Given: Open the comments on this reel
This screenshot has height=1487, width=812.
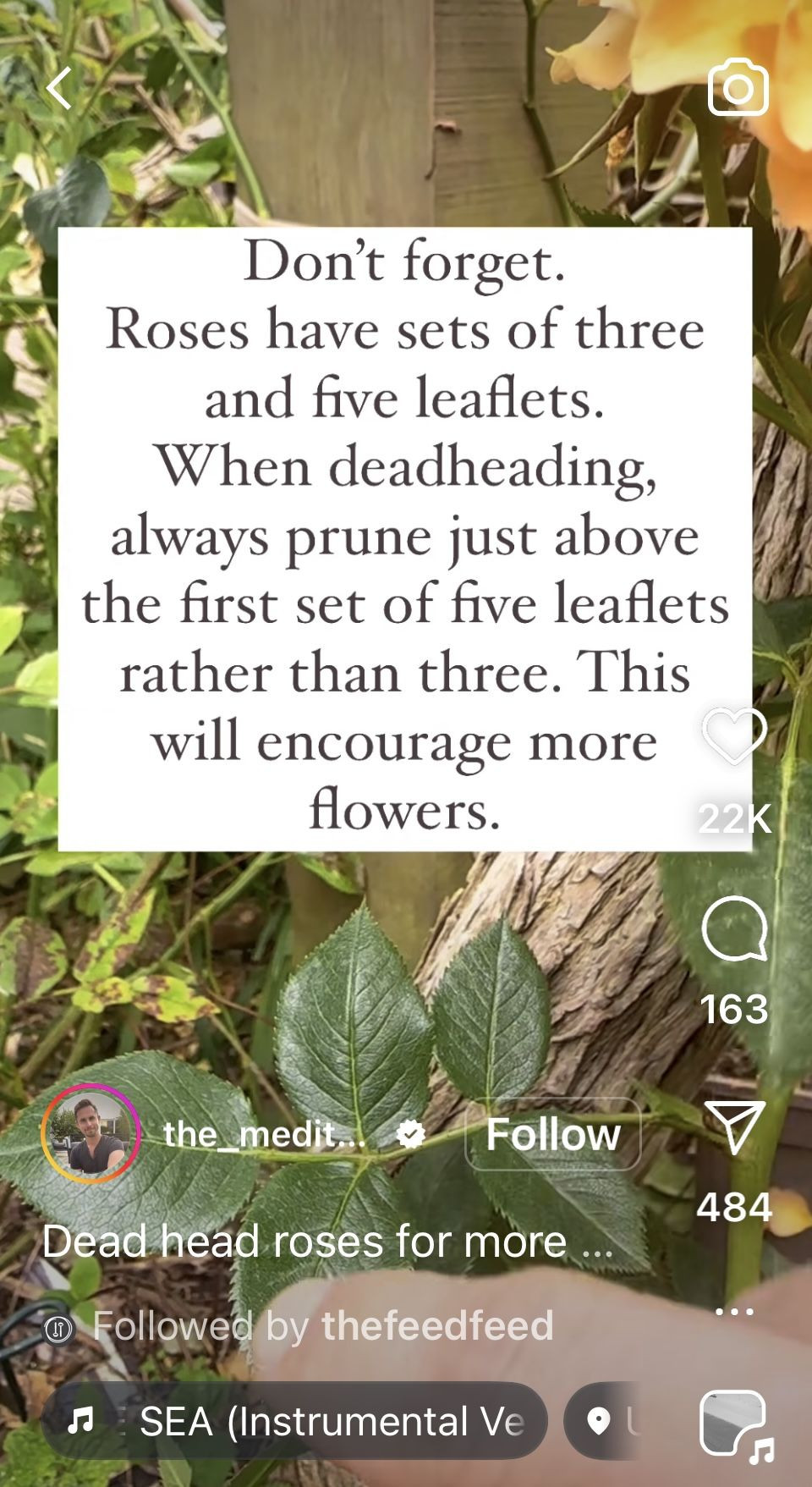Looking at the screenshot, I should (x=733, y=928).
